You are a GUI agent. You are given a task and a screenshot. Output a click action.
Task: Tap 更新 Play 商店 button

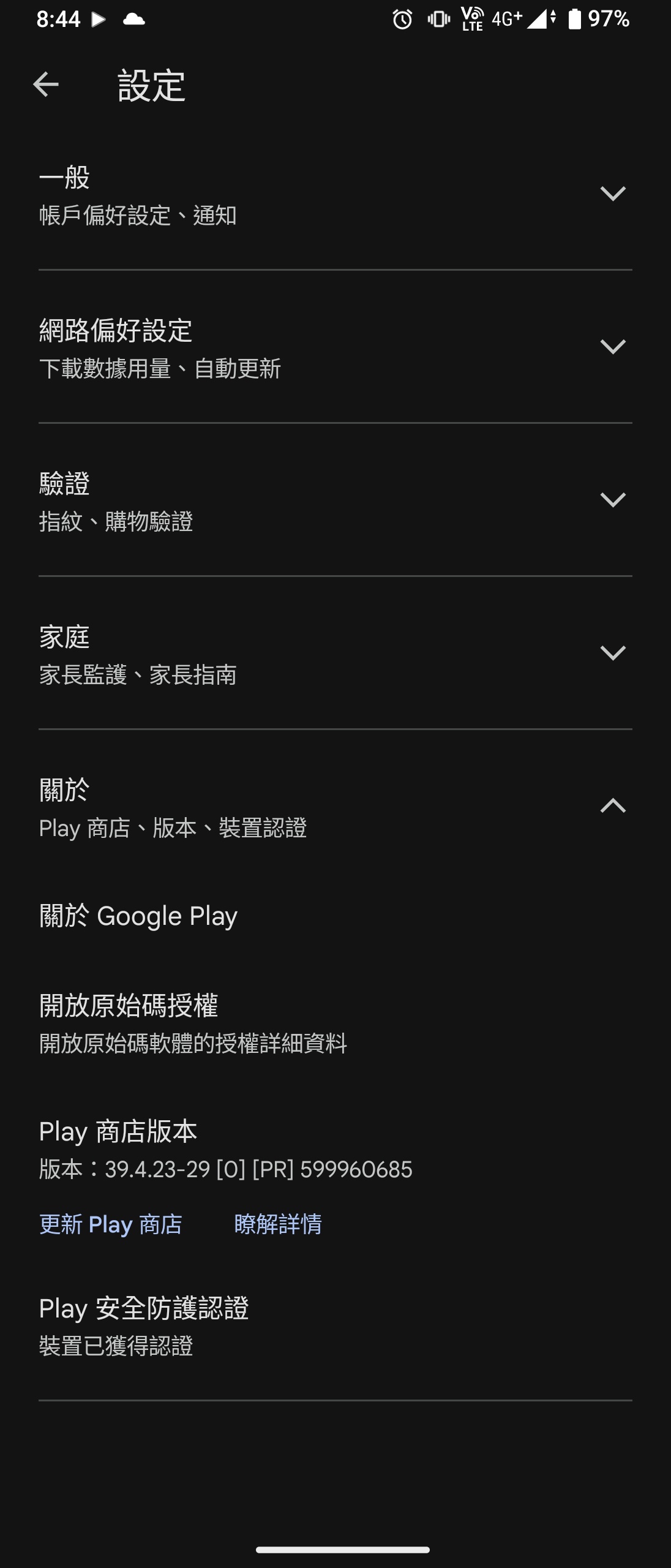click(111, 1224)
